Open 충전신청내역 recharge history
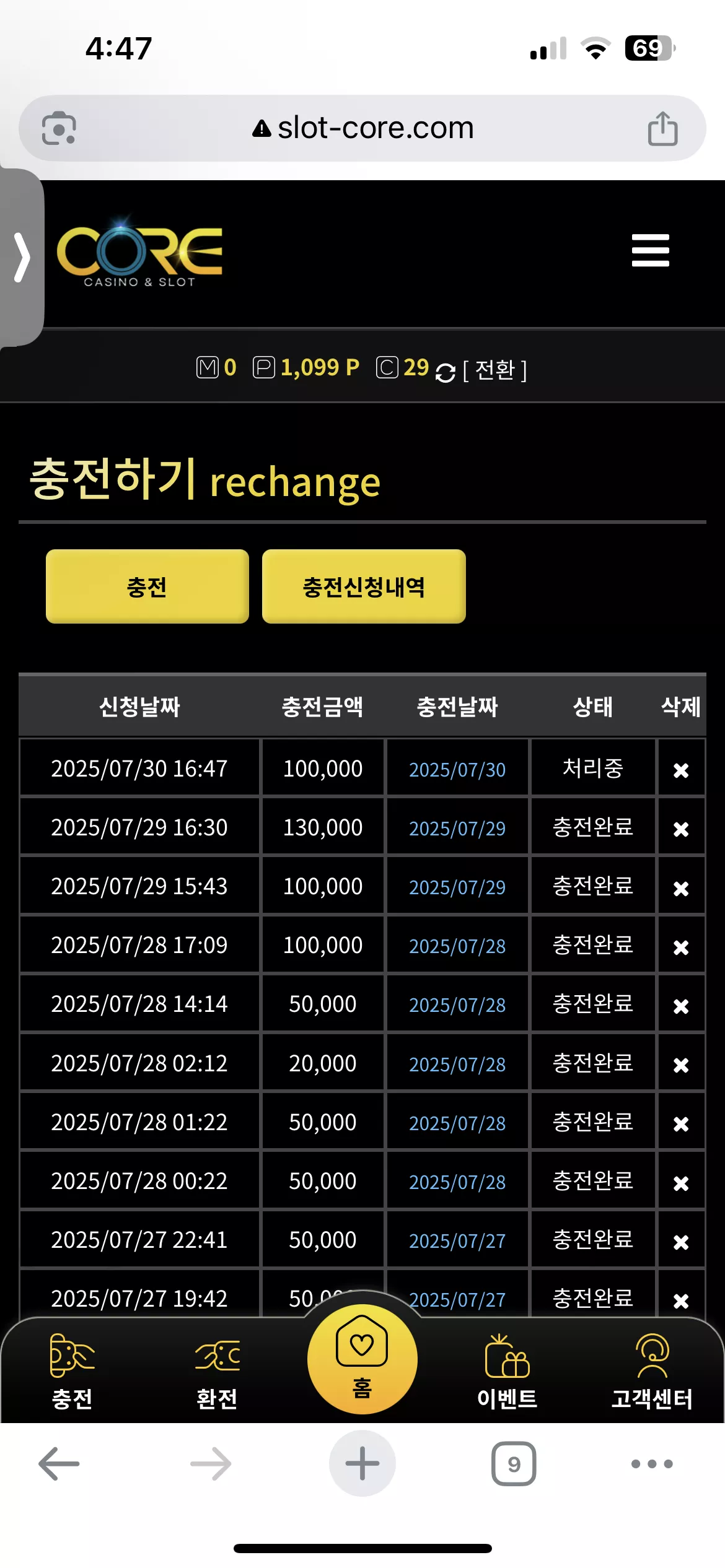This screenshot has height=1568, width=725. tap(364, 586)
